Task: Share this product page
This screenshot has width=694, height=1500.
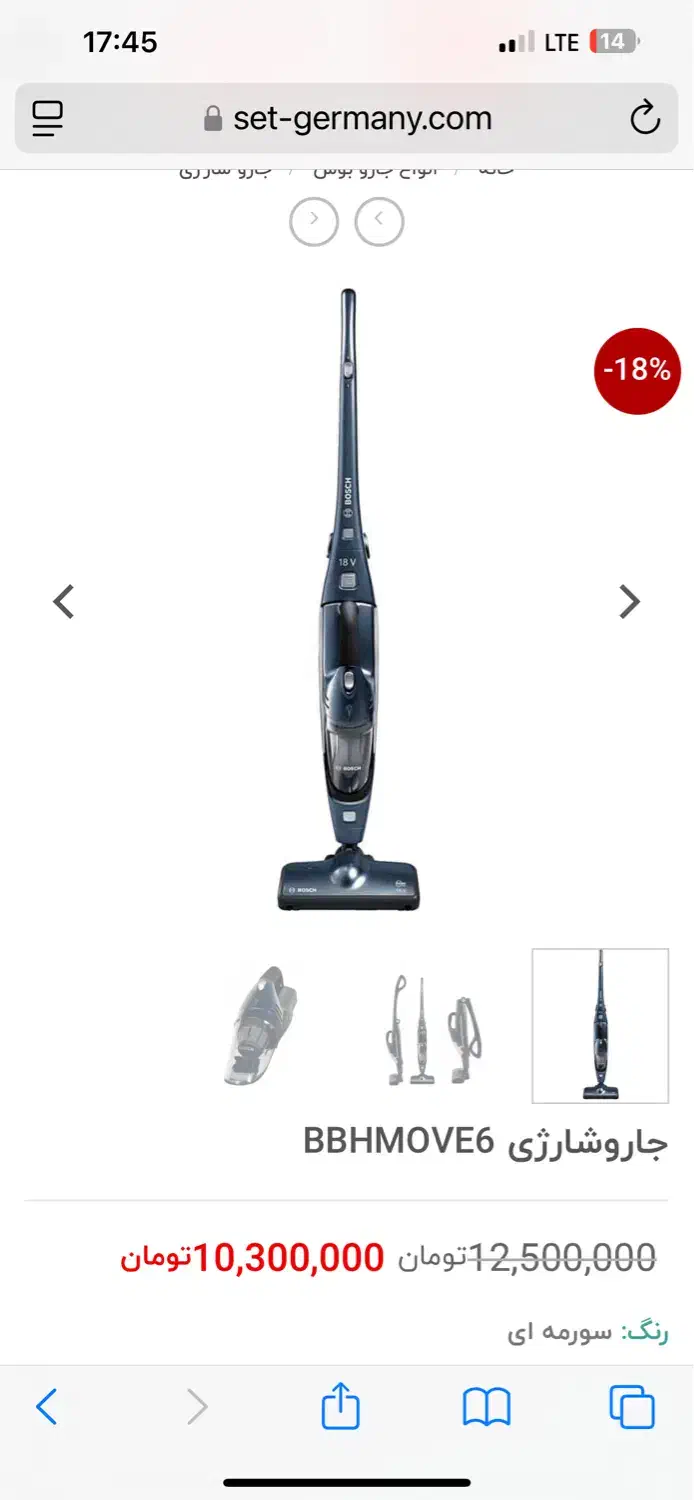Action: [x=340, y=1406]
